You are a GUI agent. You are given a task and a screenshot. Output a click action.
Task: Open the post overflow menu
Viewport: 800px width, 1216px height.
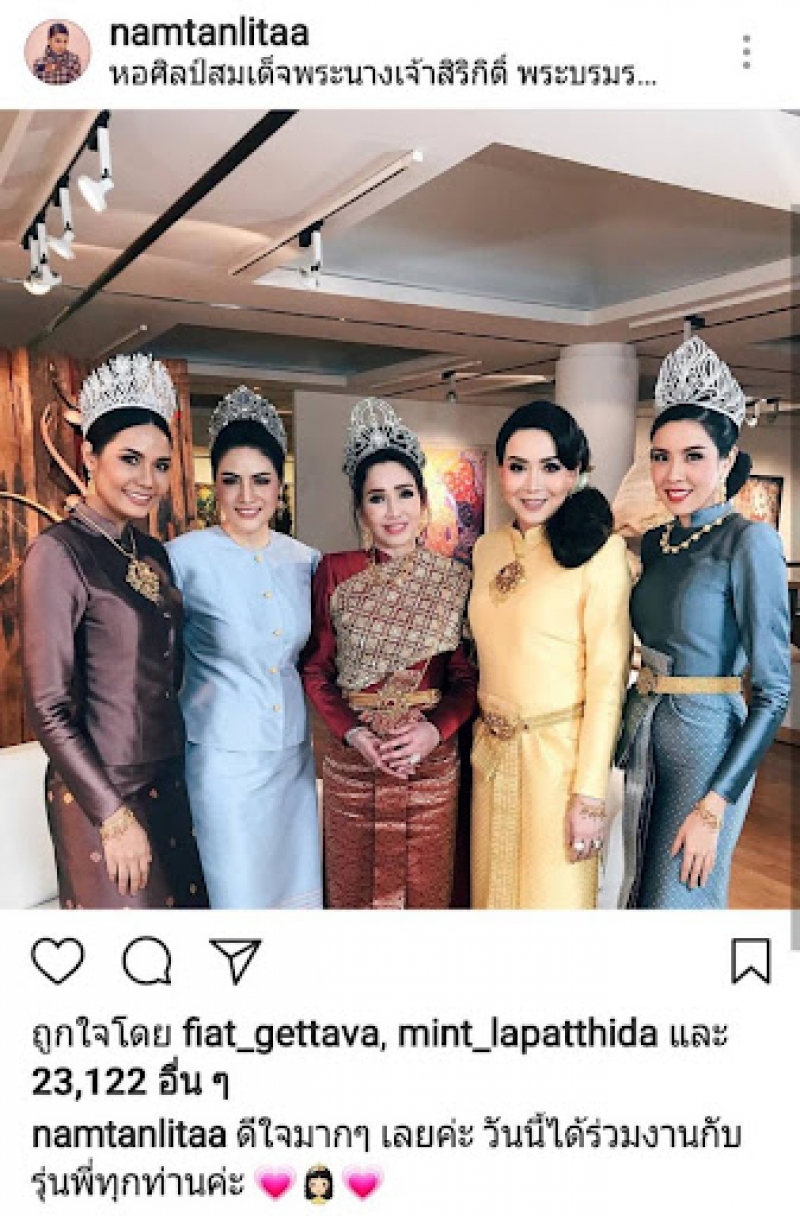coord(746,52)
